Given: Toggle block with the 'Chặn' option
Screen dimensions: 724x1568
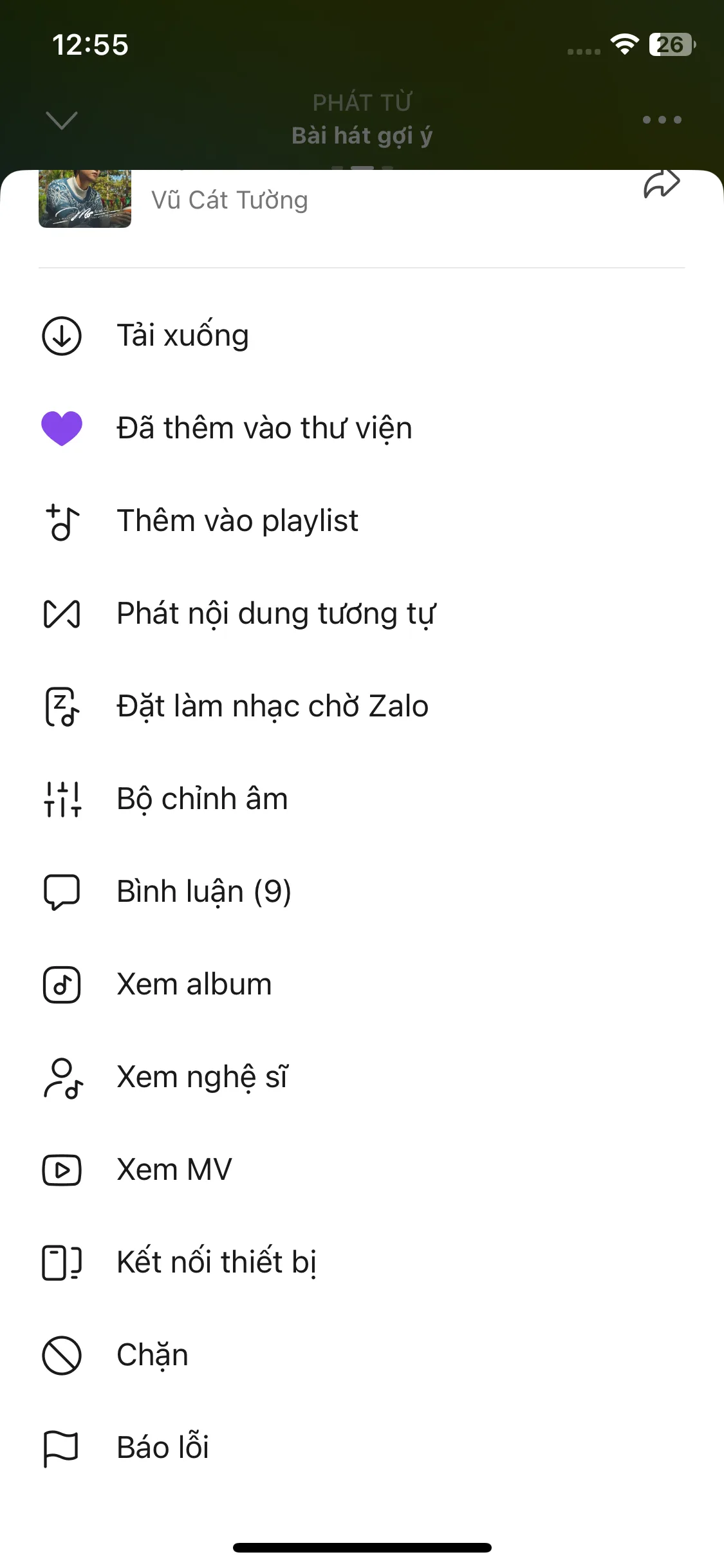Looking at the screenshot, I should point(151,1354).
